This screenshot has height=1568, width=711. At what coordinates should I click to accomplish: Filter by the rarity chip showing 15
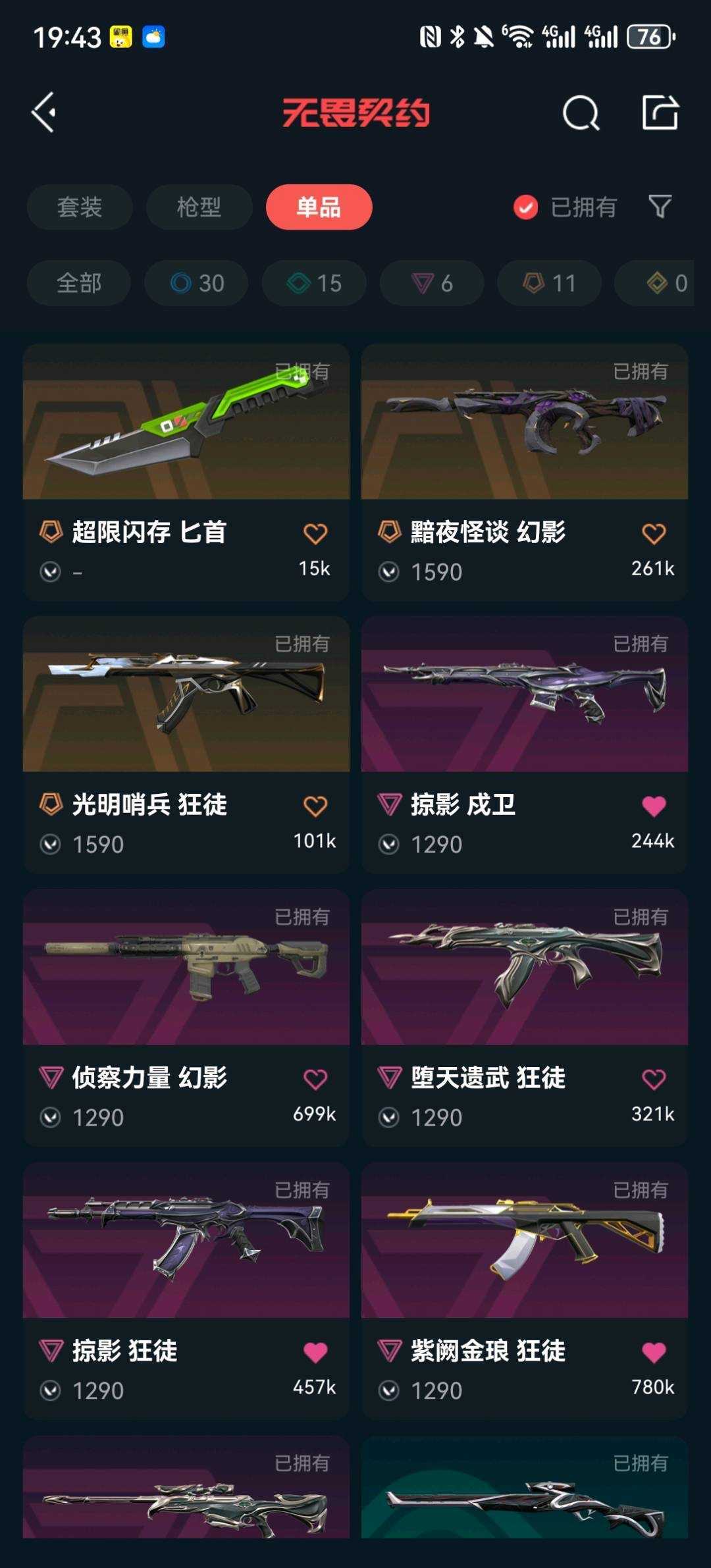(x=314, y=283)
